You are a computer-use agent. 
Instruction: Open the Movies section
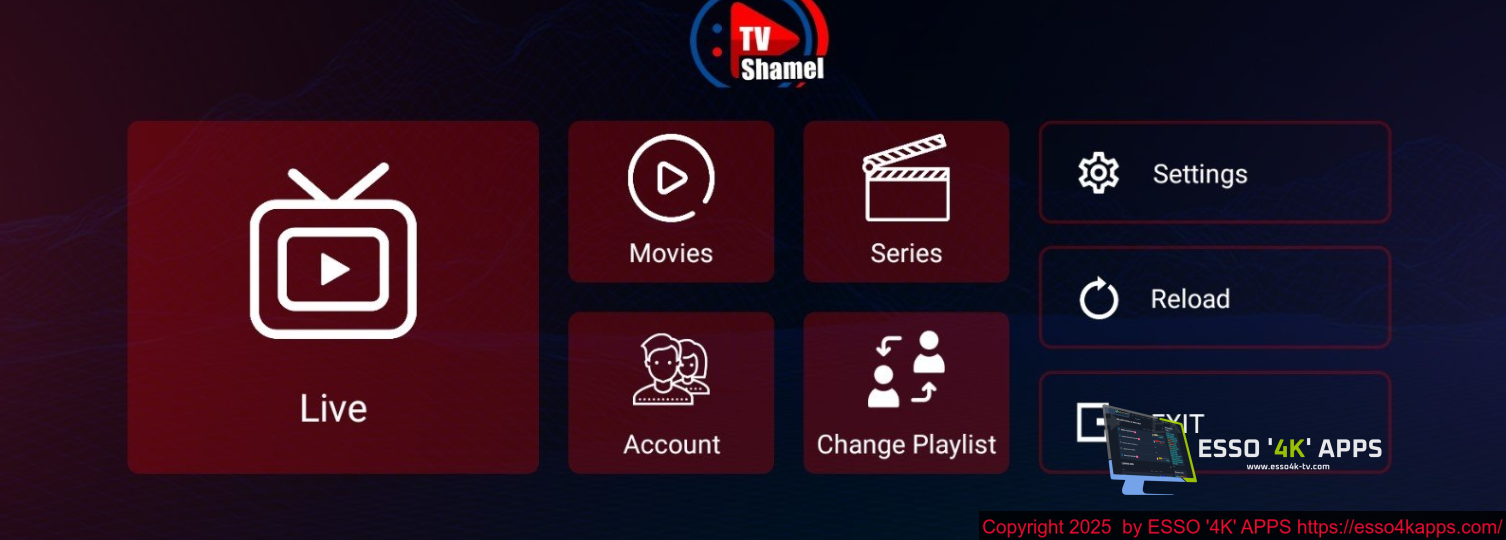click(x=671, y=202)
